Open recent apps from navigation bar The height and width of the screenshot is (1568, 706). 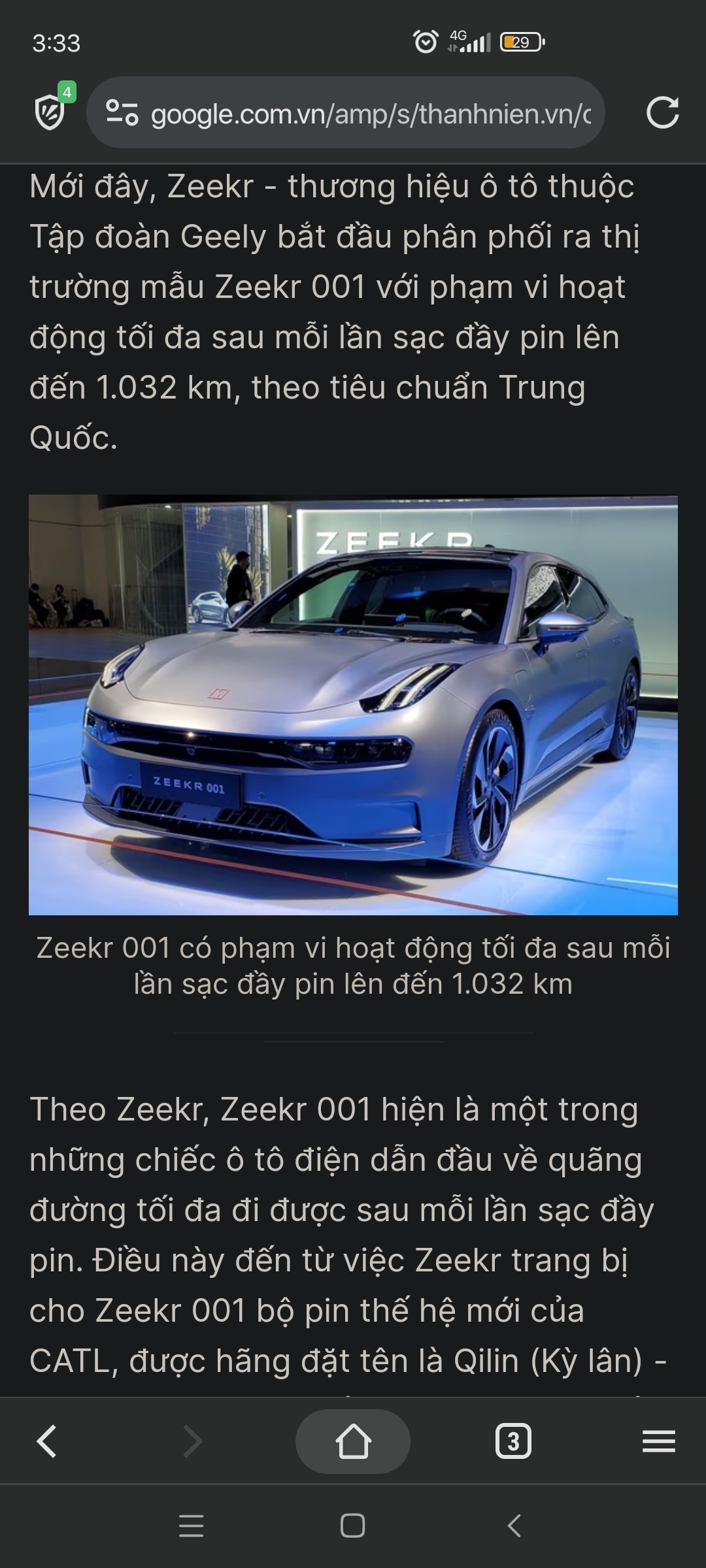[191, 1526]
